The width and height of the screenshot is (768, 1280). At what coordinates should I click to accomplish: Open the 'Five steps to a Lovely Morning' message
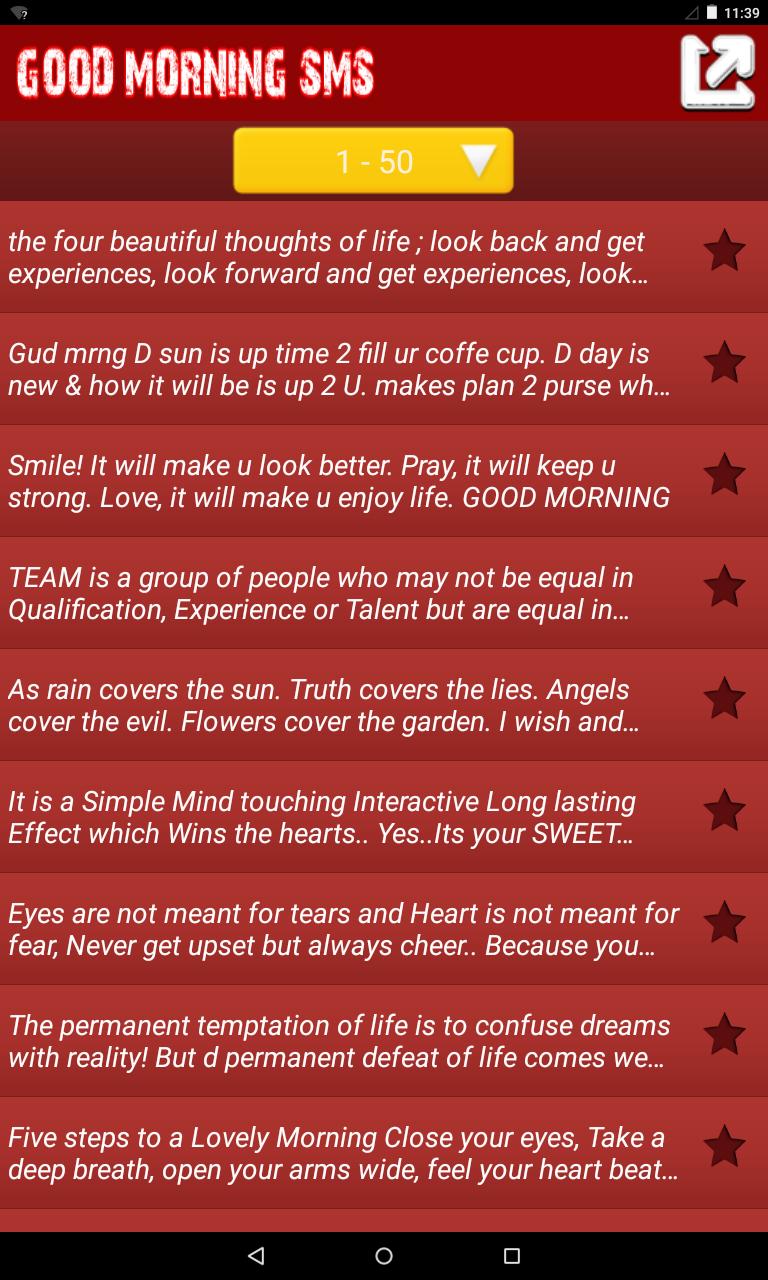(340, 1153)
